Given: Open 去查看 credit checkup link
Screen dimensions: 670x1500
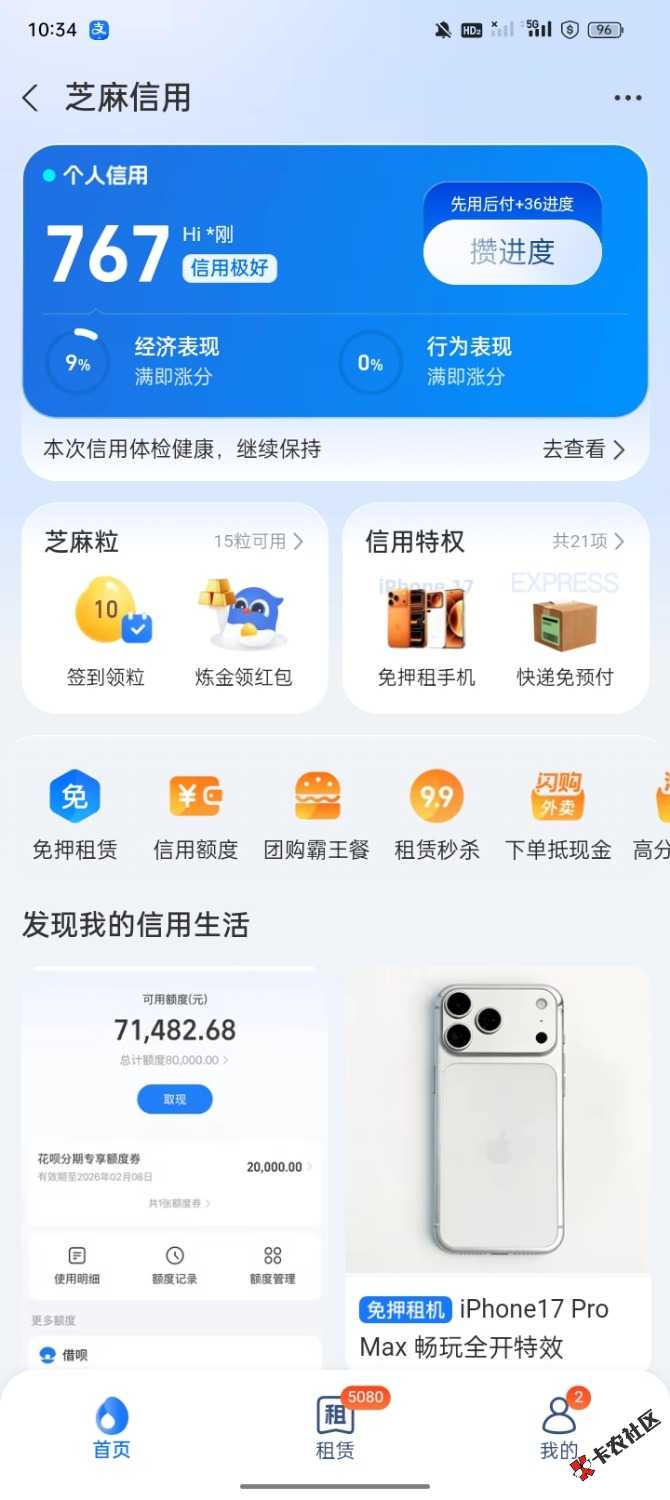Looking at the screenshot, I should (584, 450).
